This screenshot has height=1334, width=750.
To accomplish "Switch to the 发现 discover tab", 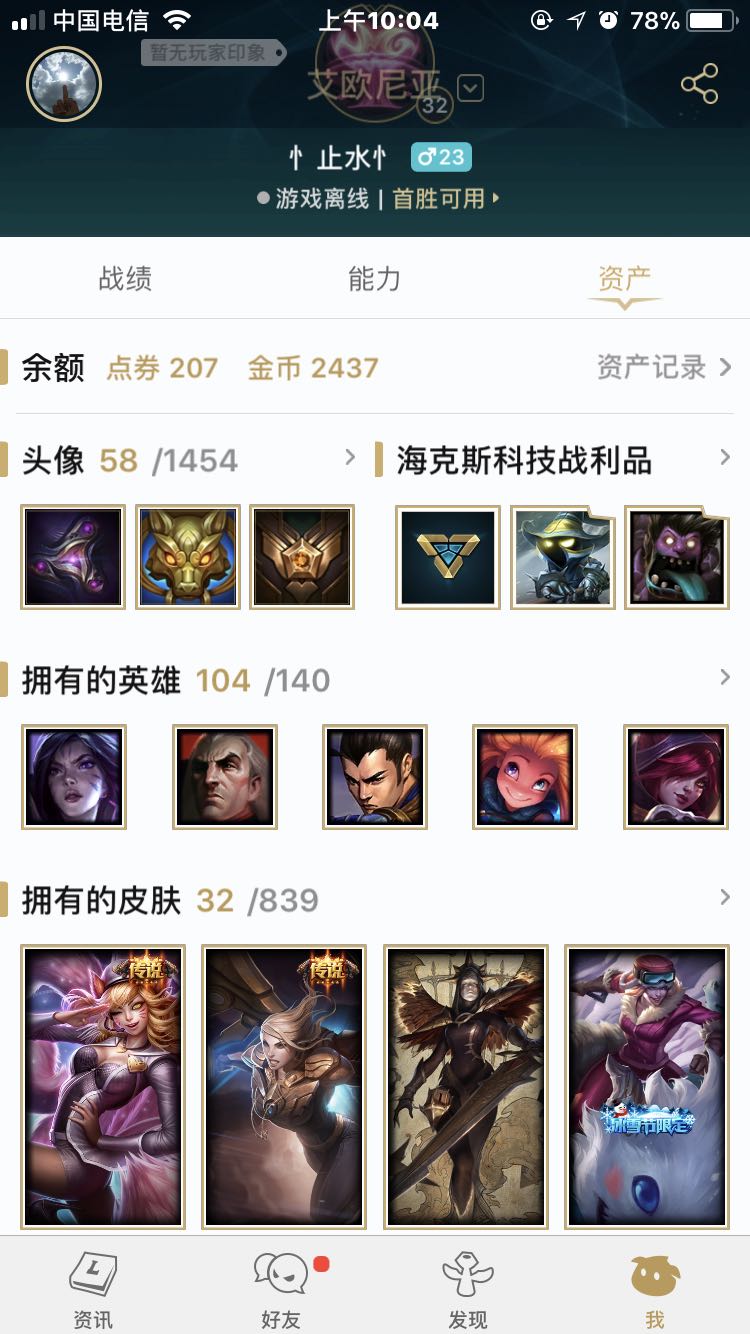I will coord(468,1289).
